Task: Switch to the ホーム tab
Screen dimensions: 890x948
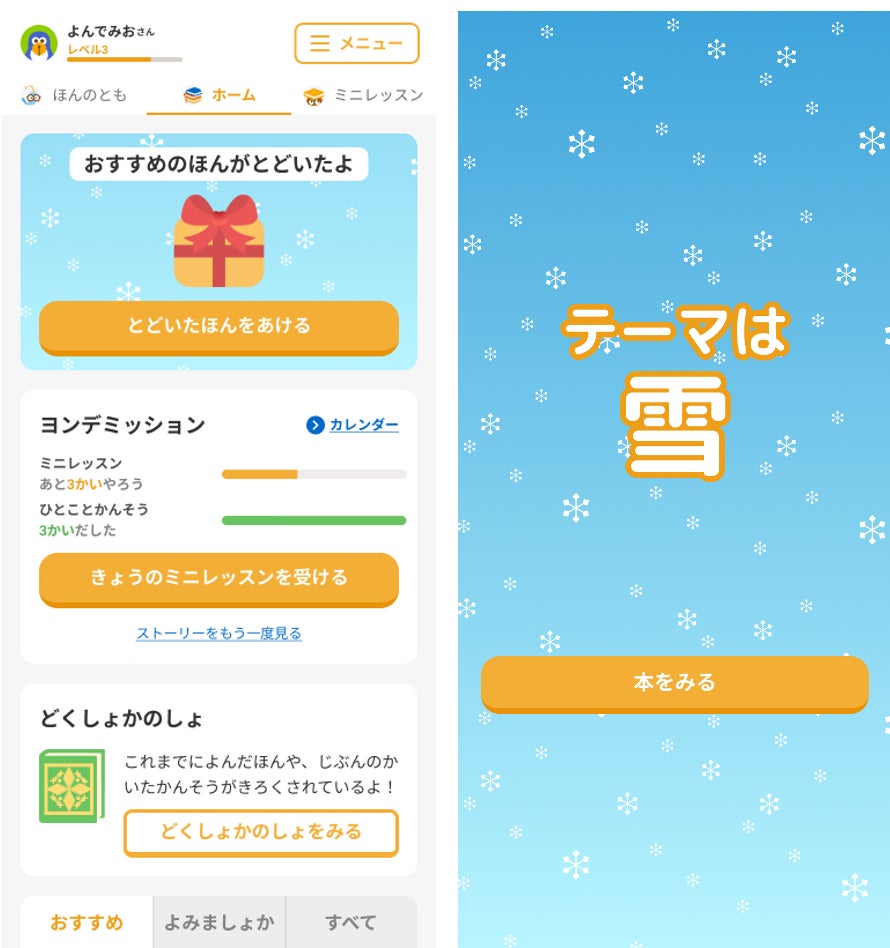Action: coord(219,96)
